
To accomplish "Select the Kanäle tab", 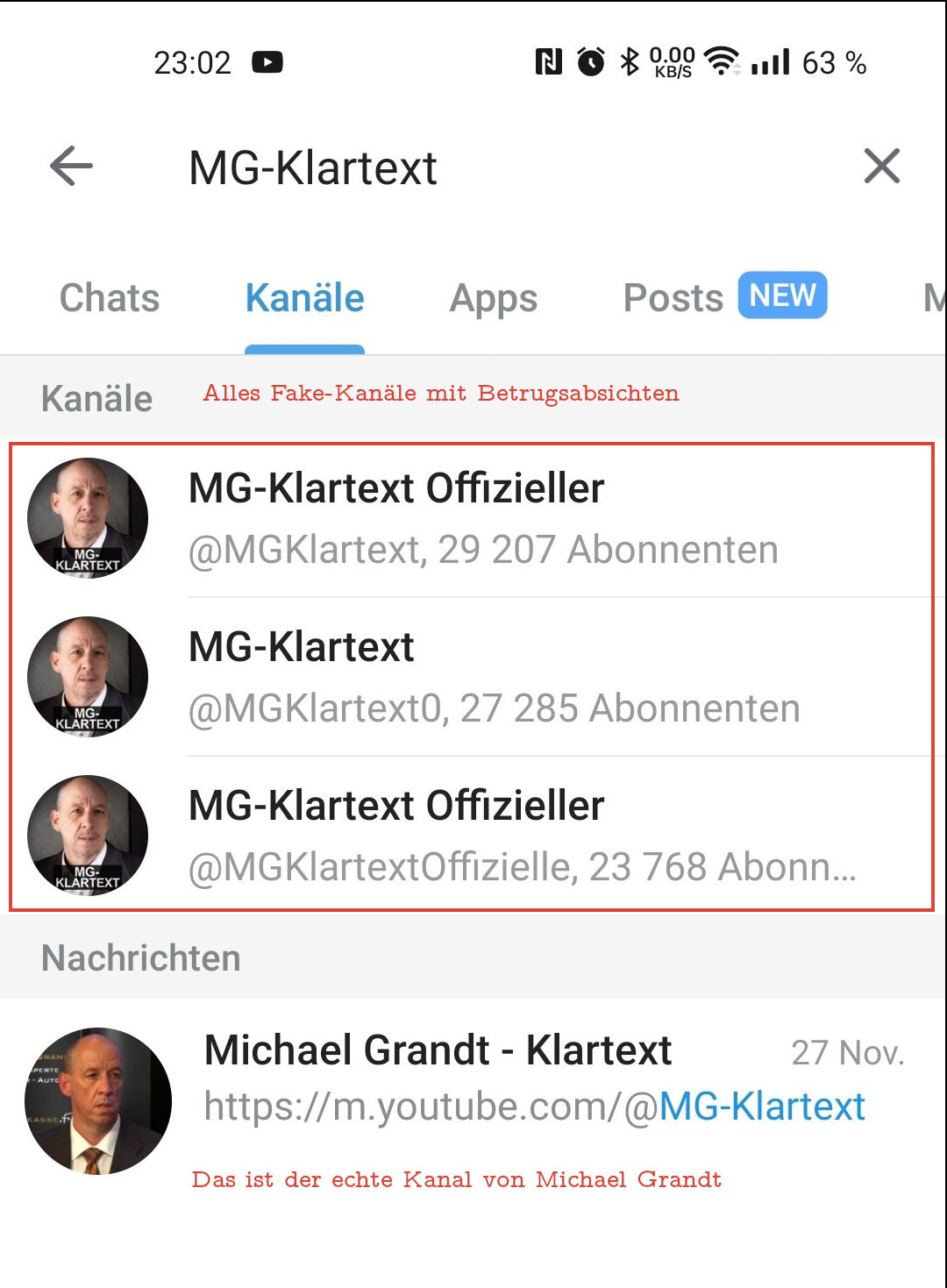I will point(304,298).
